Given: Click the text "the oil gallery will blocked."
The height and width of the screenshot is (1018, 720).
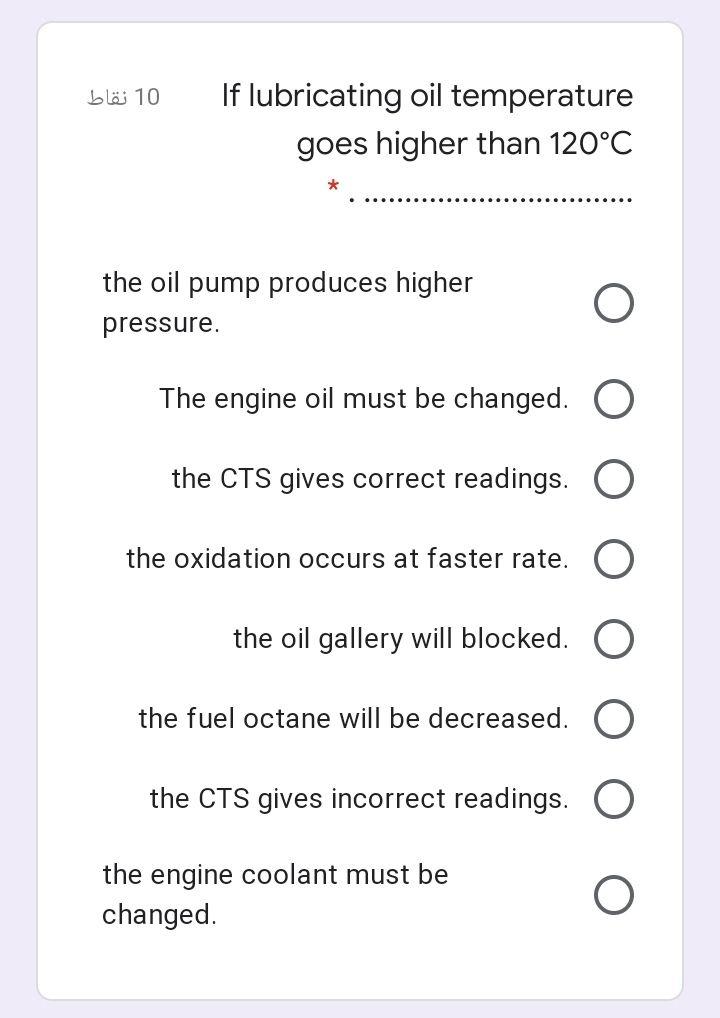Looking at the screenshot, I should pyautogui.click(x=400, y=638).
